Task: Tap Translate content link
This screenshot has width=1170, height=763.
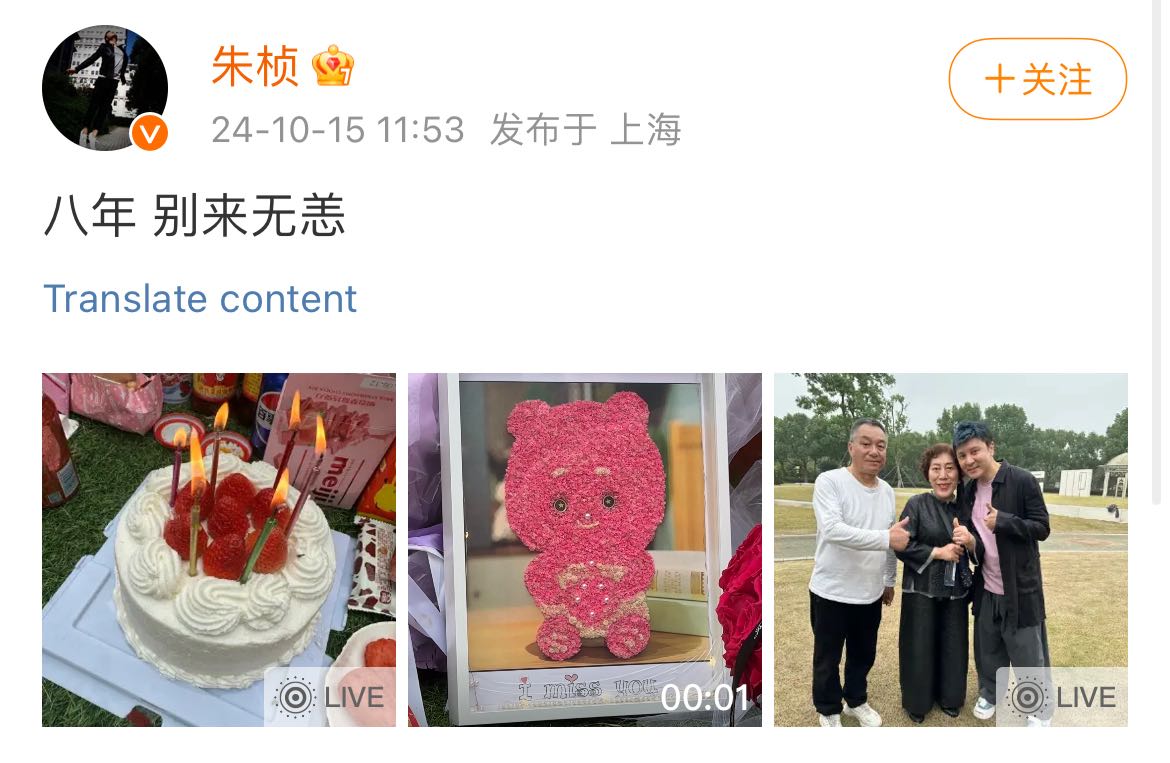Action: point(200,299)
